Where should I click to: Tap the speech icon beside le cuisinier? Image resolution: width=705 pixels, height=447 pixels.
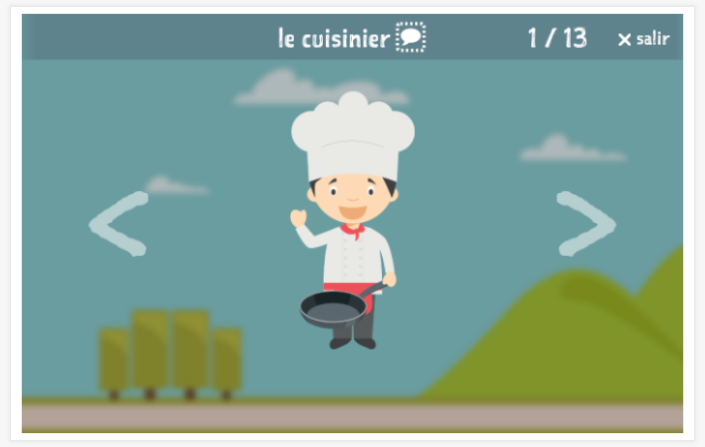pos(411,39)
